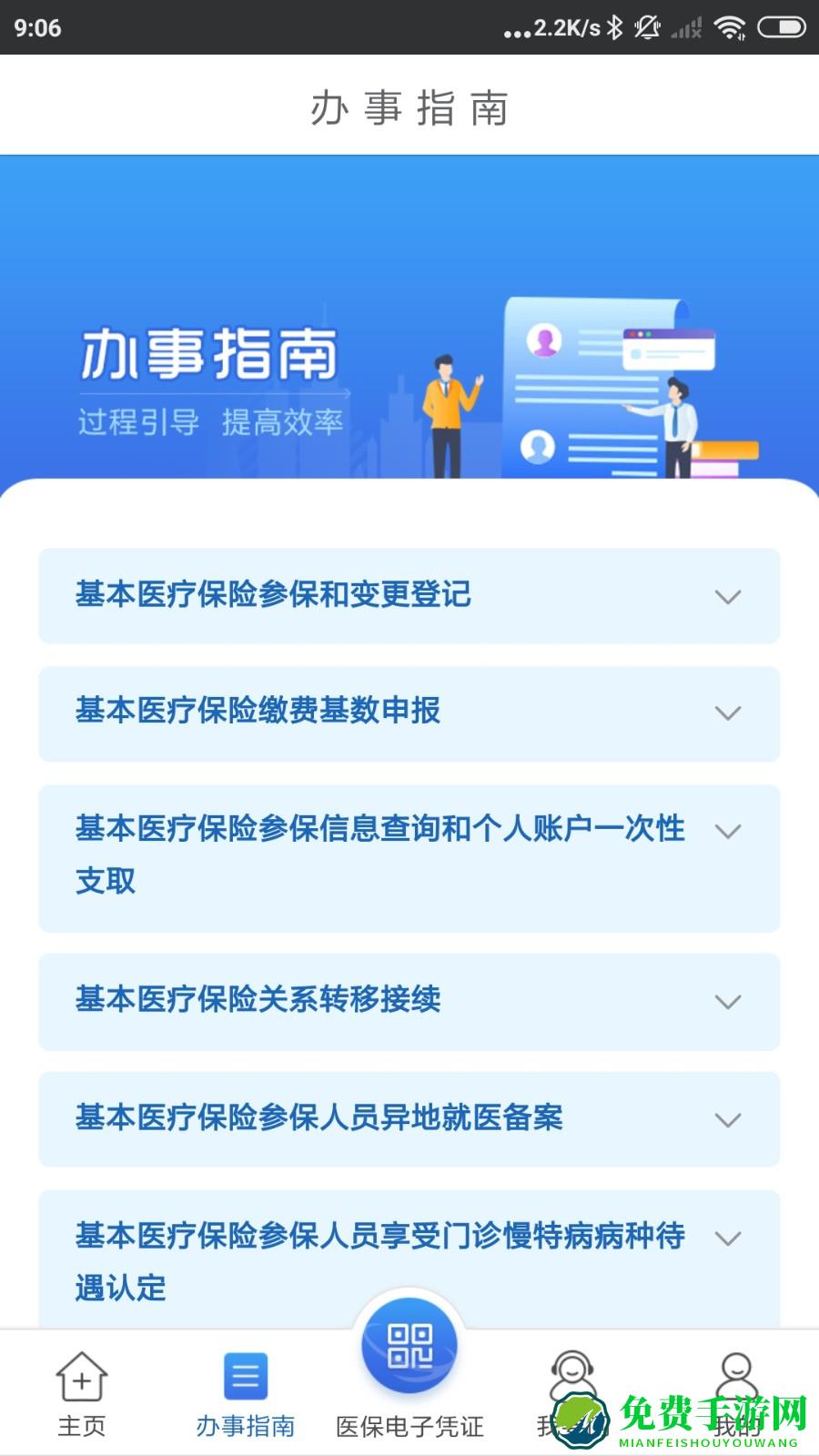The image size is (819, 1456).
Task: Open 基本医疗保险参保和变更登记 guide
Action: click(x=273, y=596)
